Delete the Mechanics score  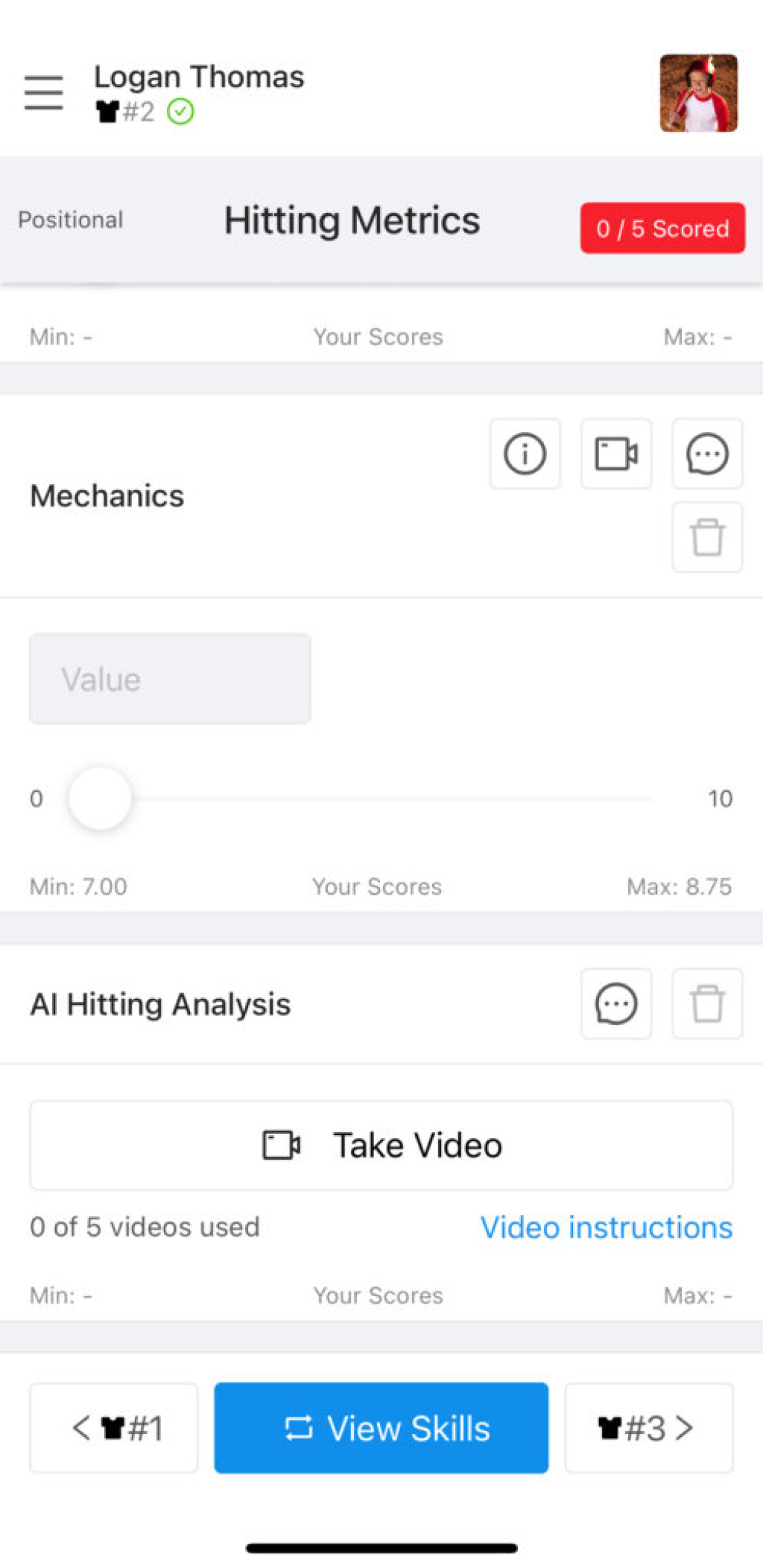click(x=706, y=537)
